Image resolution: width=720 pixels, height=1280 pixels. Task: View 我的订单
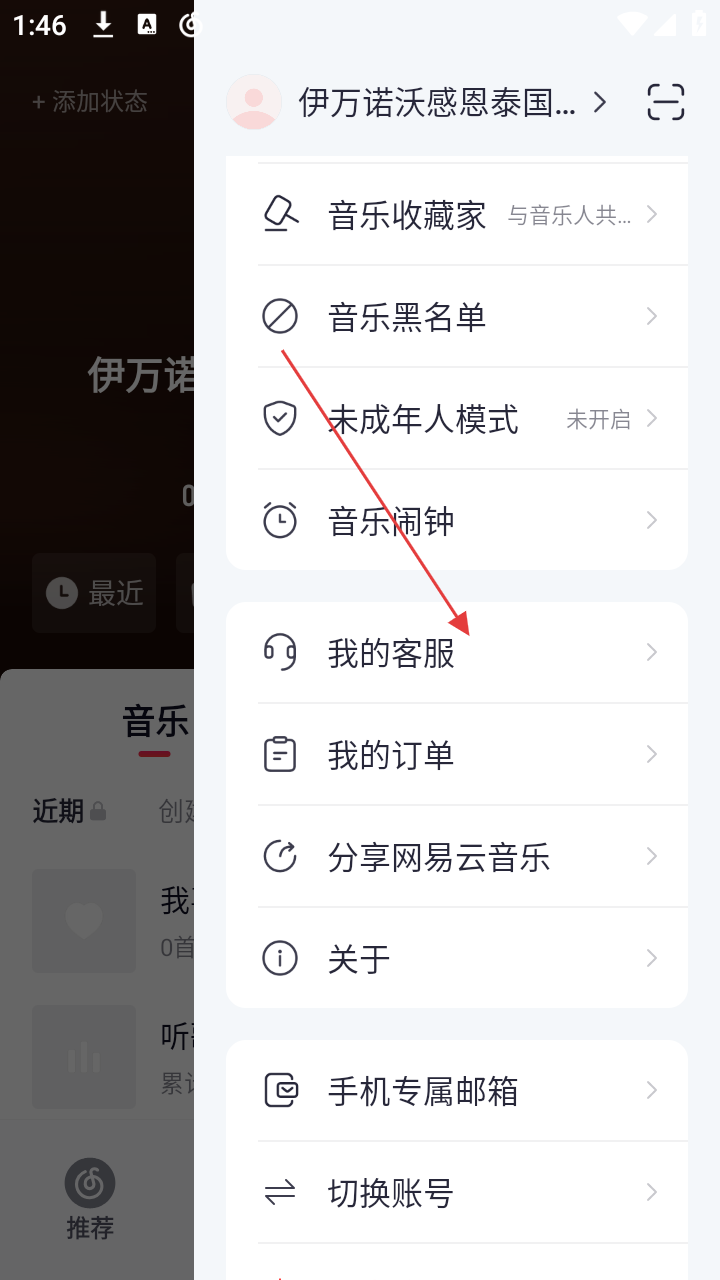click(x=456, y=755)
